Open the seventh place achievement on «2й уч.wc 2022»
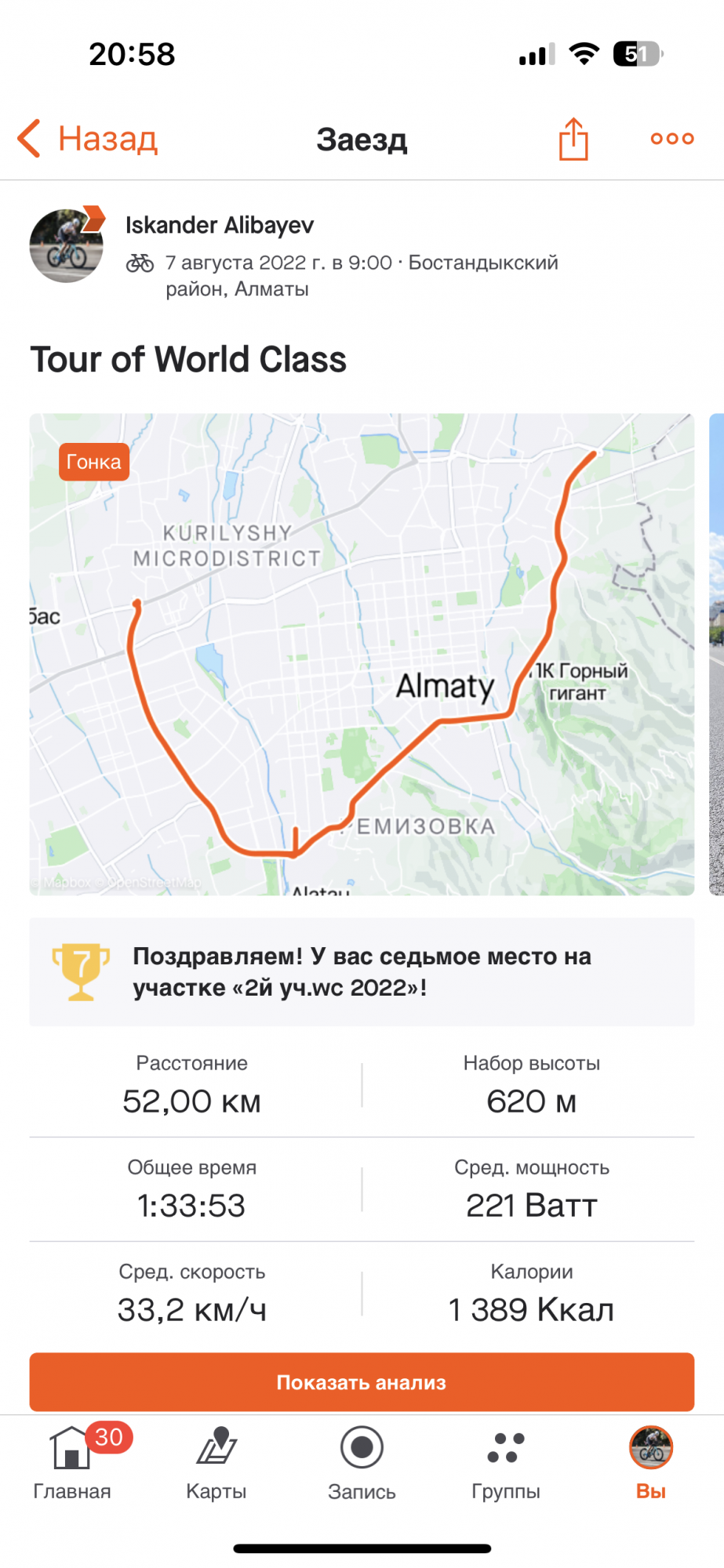Screen dimensions: 724x1568 point(362,971)
